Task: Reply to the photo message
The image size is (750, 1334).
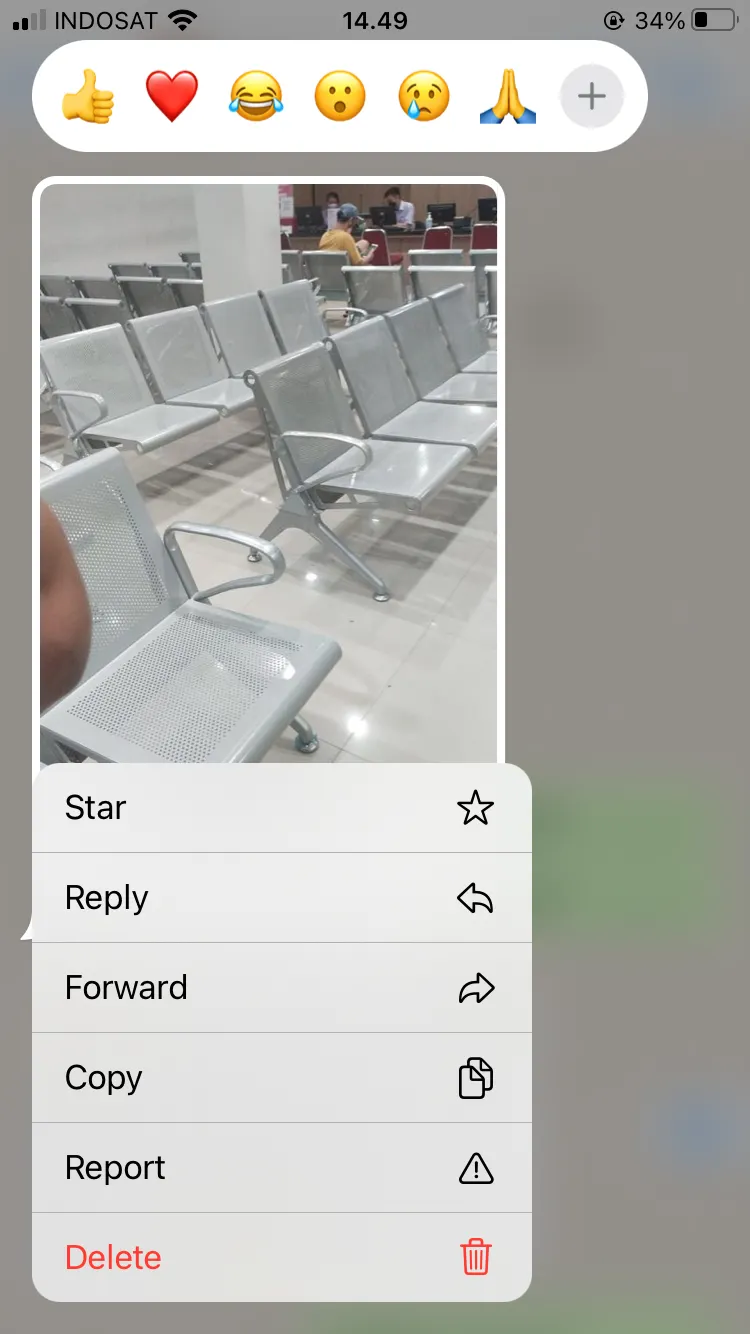Action: pos(281,898)
